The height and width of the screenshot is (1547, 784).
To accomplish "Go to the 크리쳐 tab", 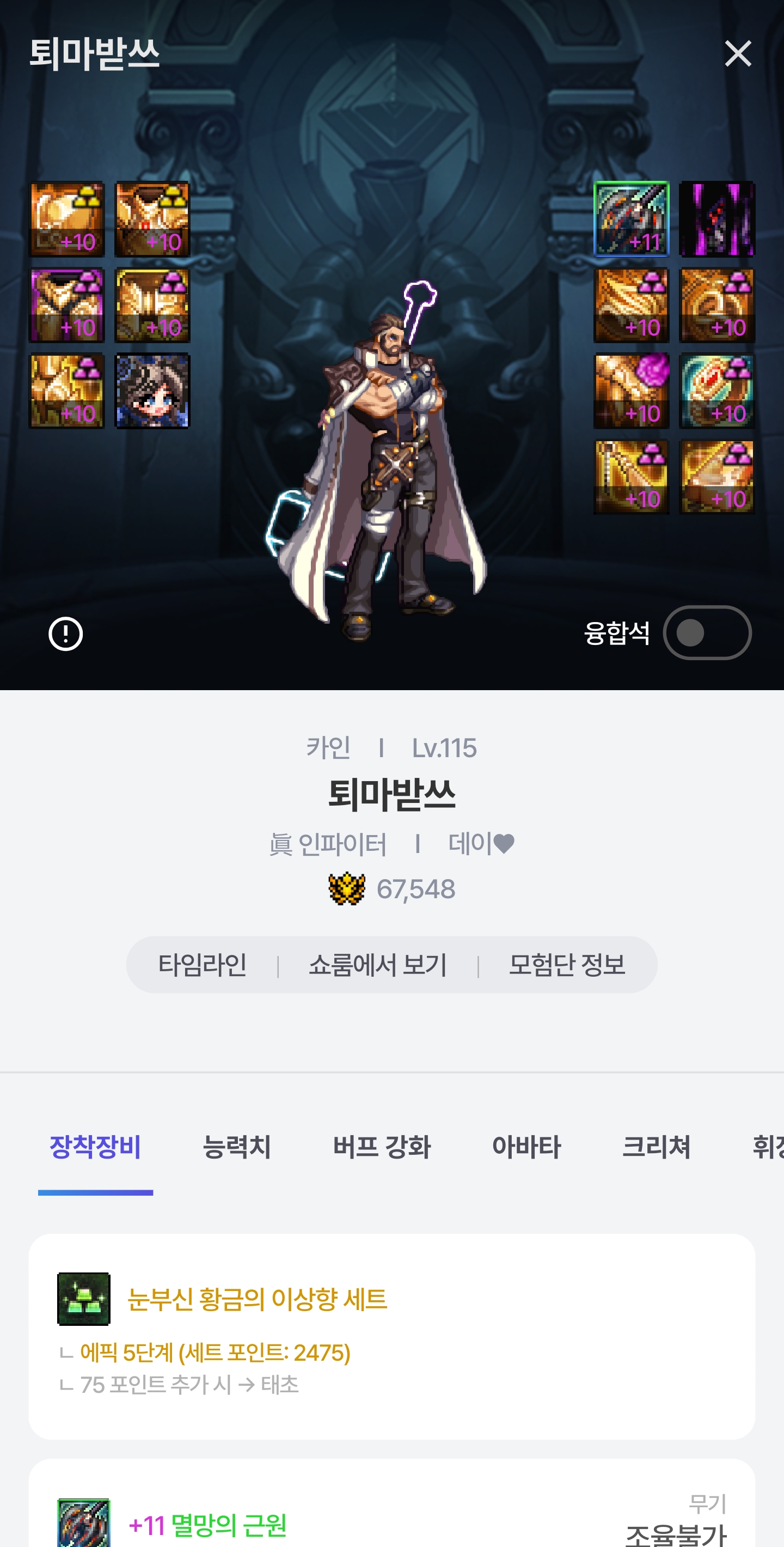I will pos(656,1147).
